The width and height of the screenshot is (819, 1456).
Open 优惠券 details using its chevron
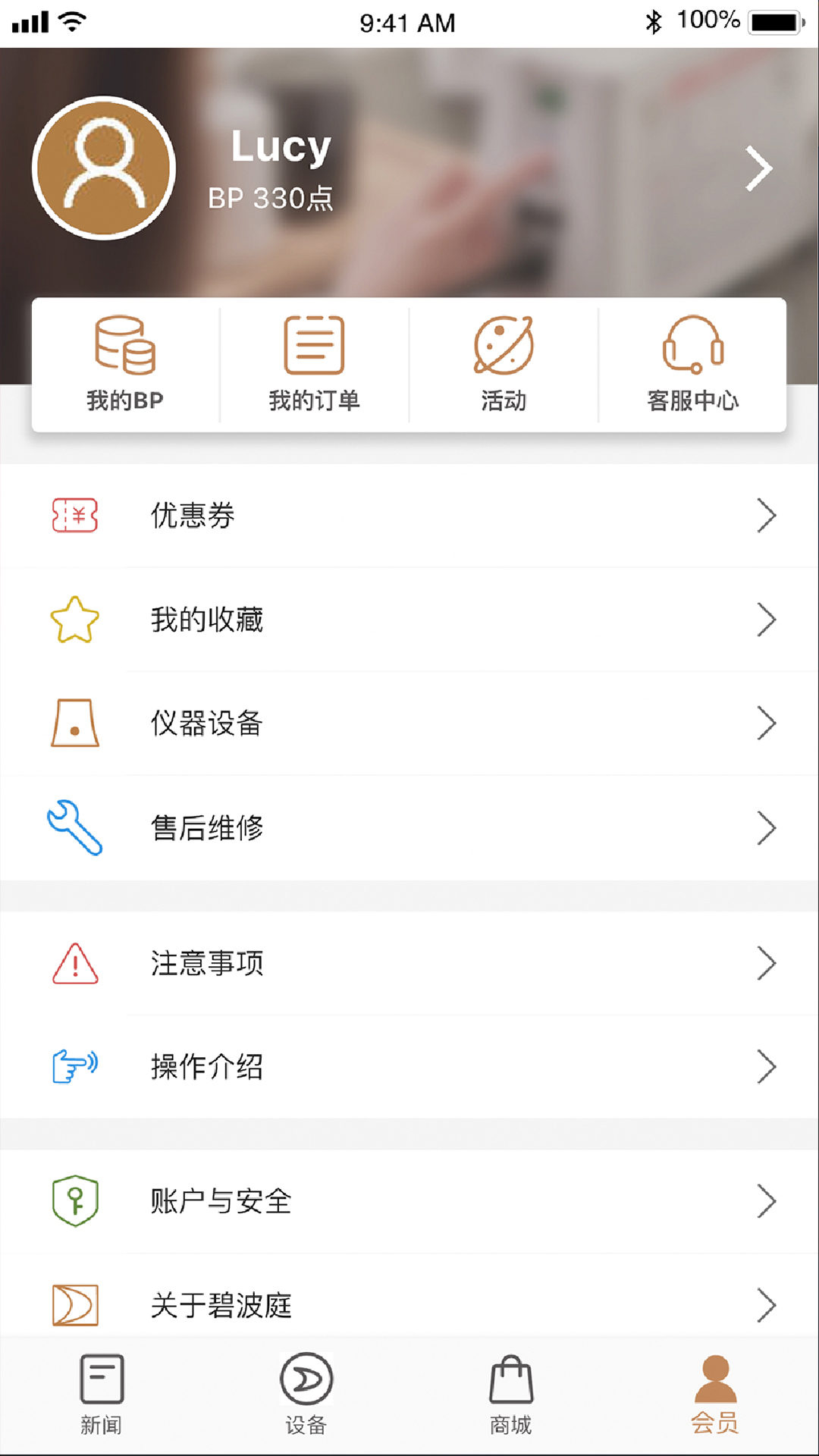[766, 516]
